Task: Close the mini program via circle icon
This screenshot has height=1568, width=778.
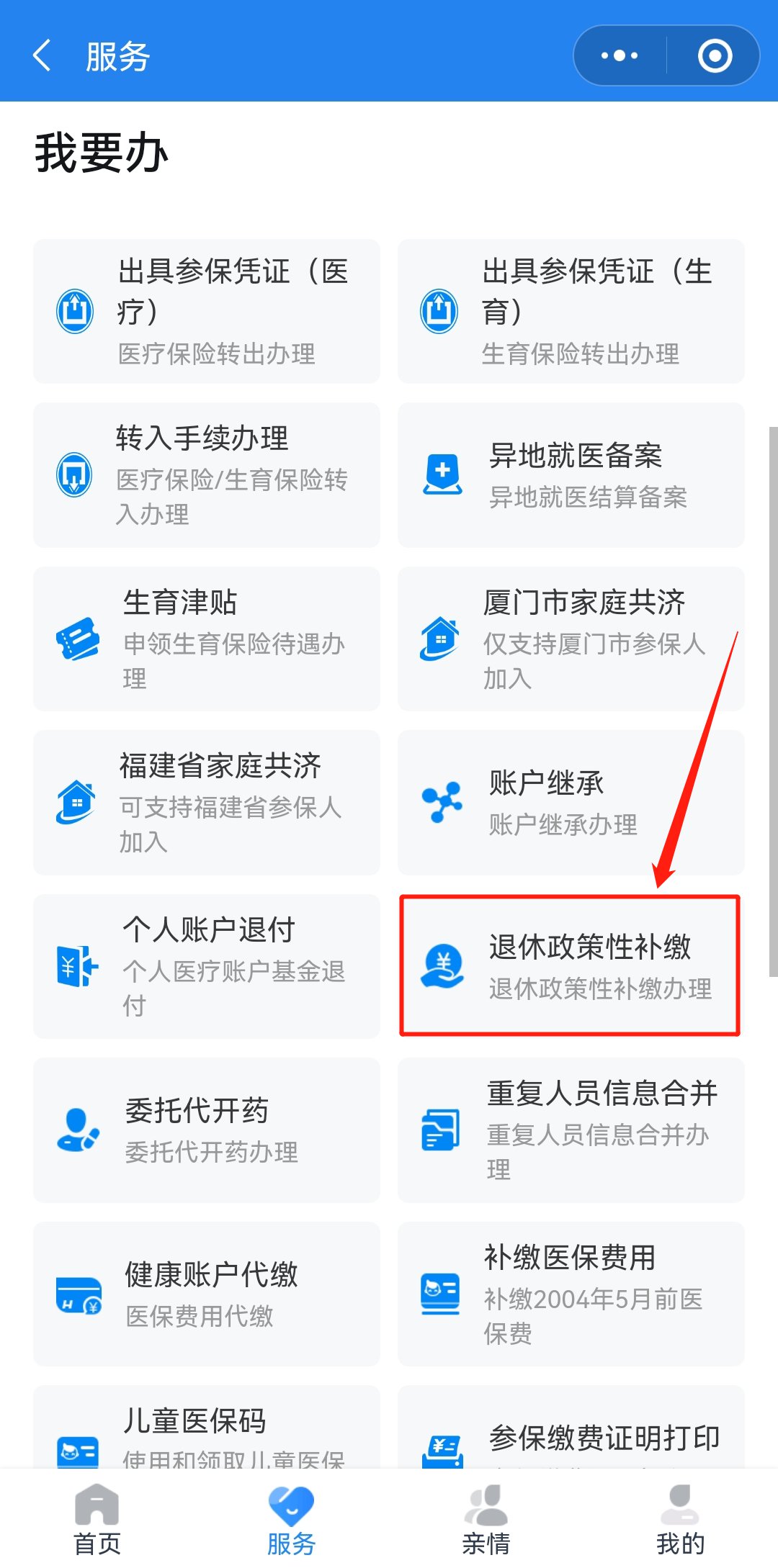Action: (715, 56)
